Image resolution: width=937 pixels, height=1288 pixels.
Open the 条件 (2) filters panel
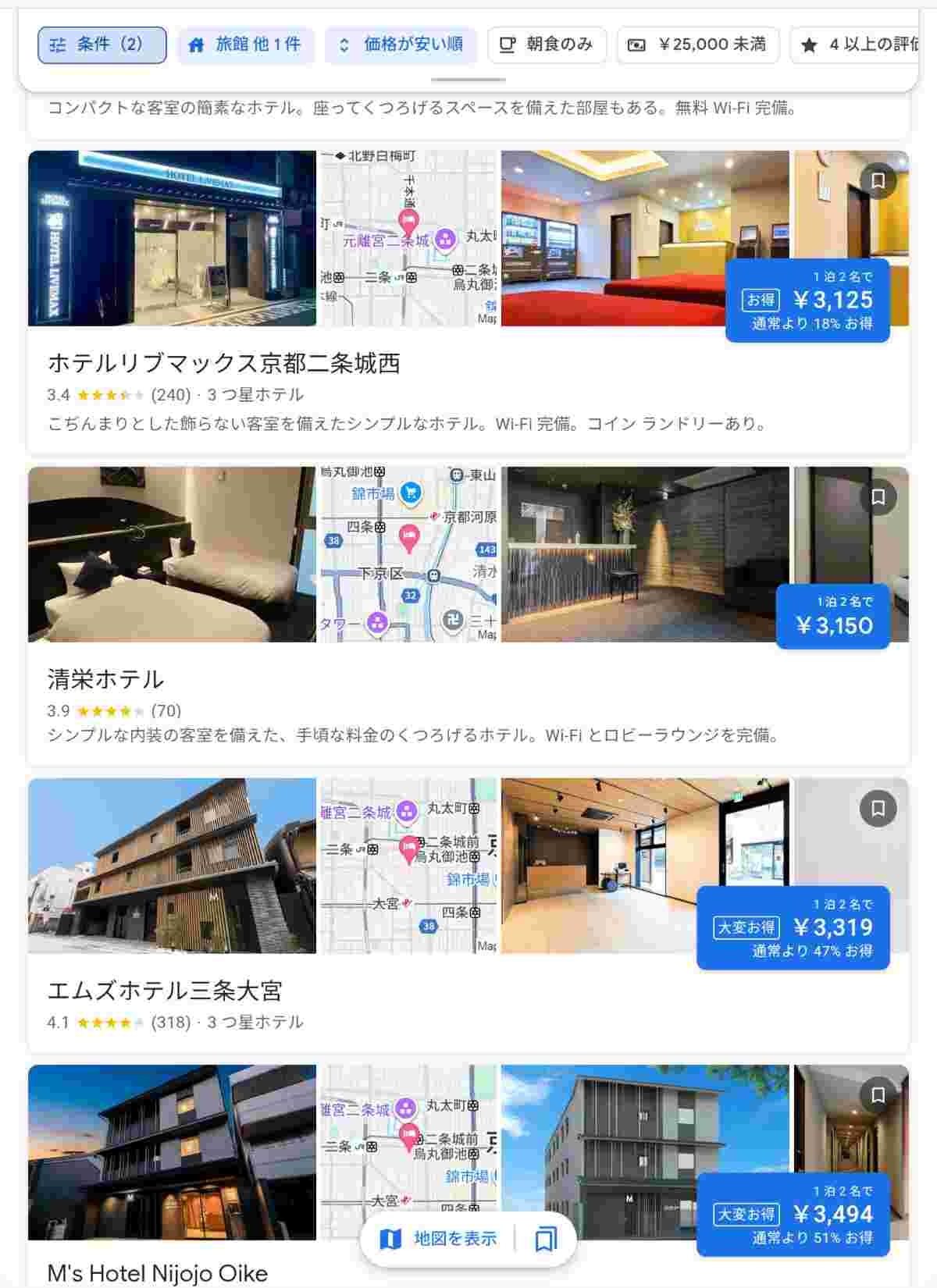(102, 44)
